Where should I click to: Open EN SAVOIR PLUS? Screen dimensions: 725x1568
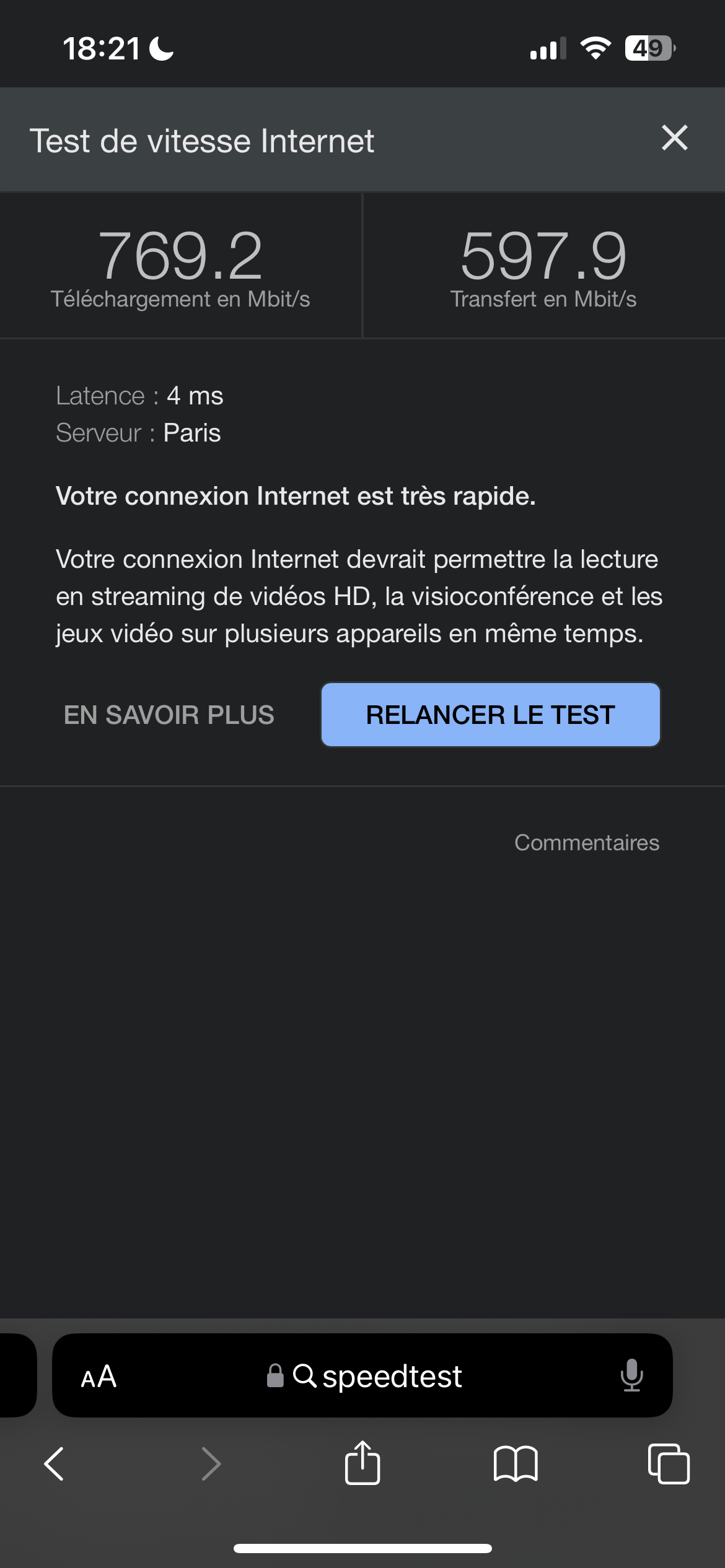point(169,715)
